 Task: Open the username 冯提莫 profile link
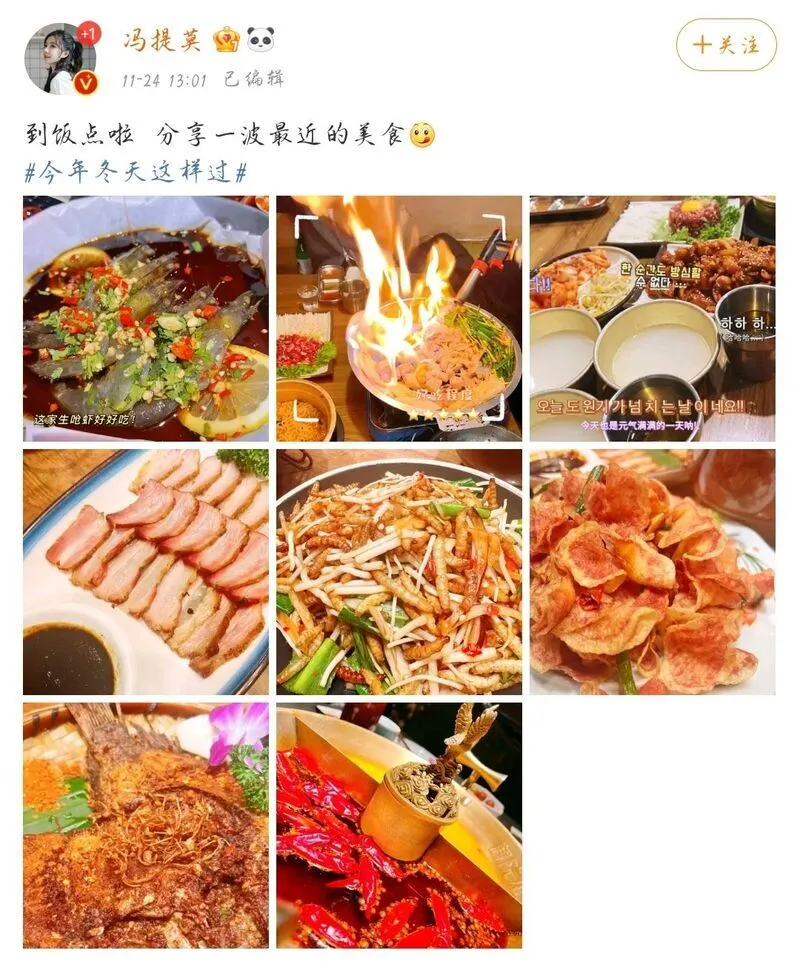pos(162,40)
